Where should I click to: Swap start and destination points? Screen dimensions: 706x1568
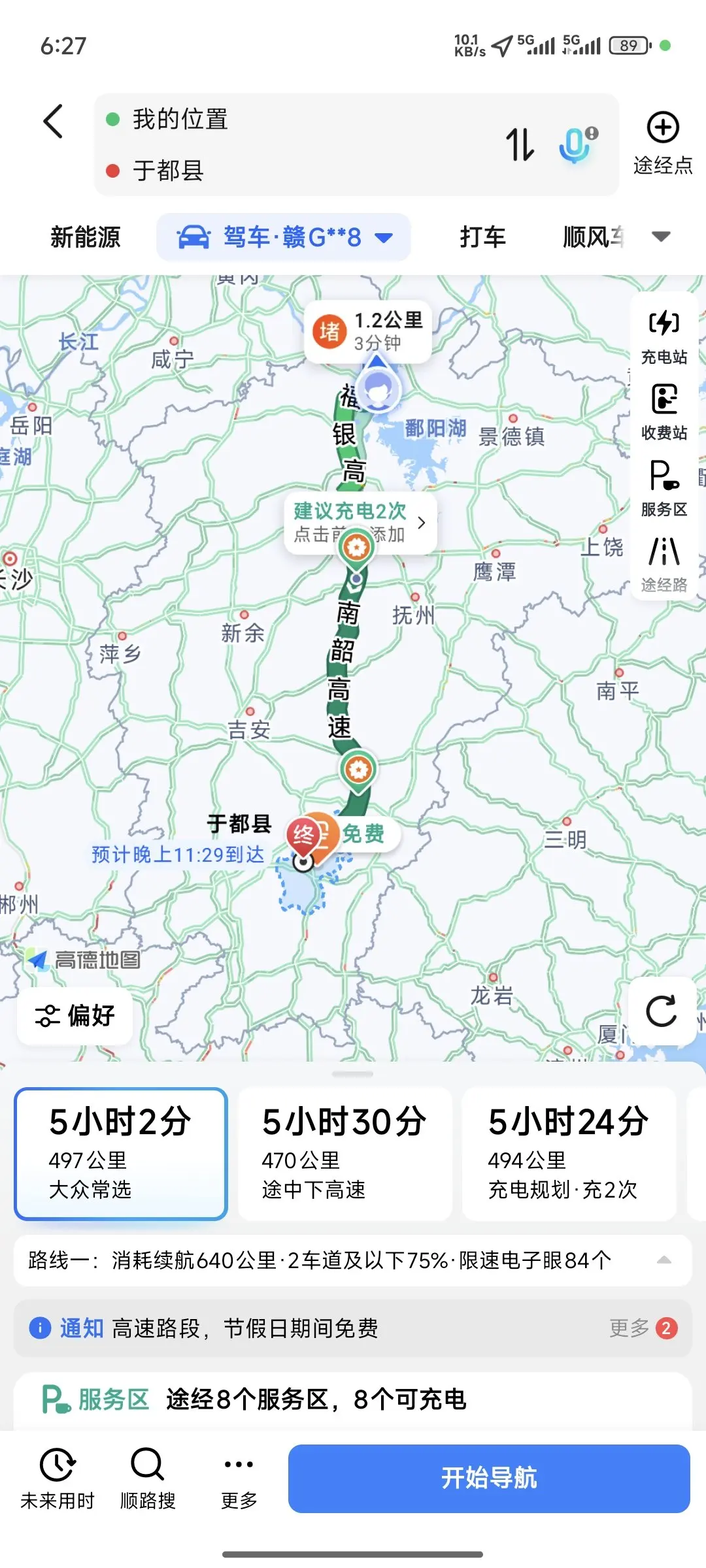click(x=520, y=144)
